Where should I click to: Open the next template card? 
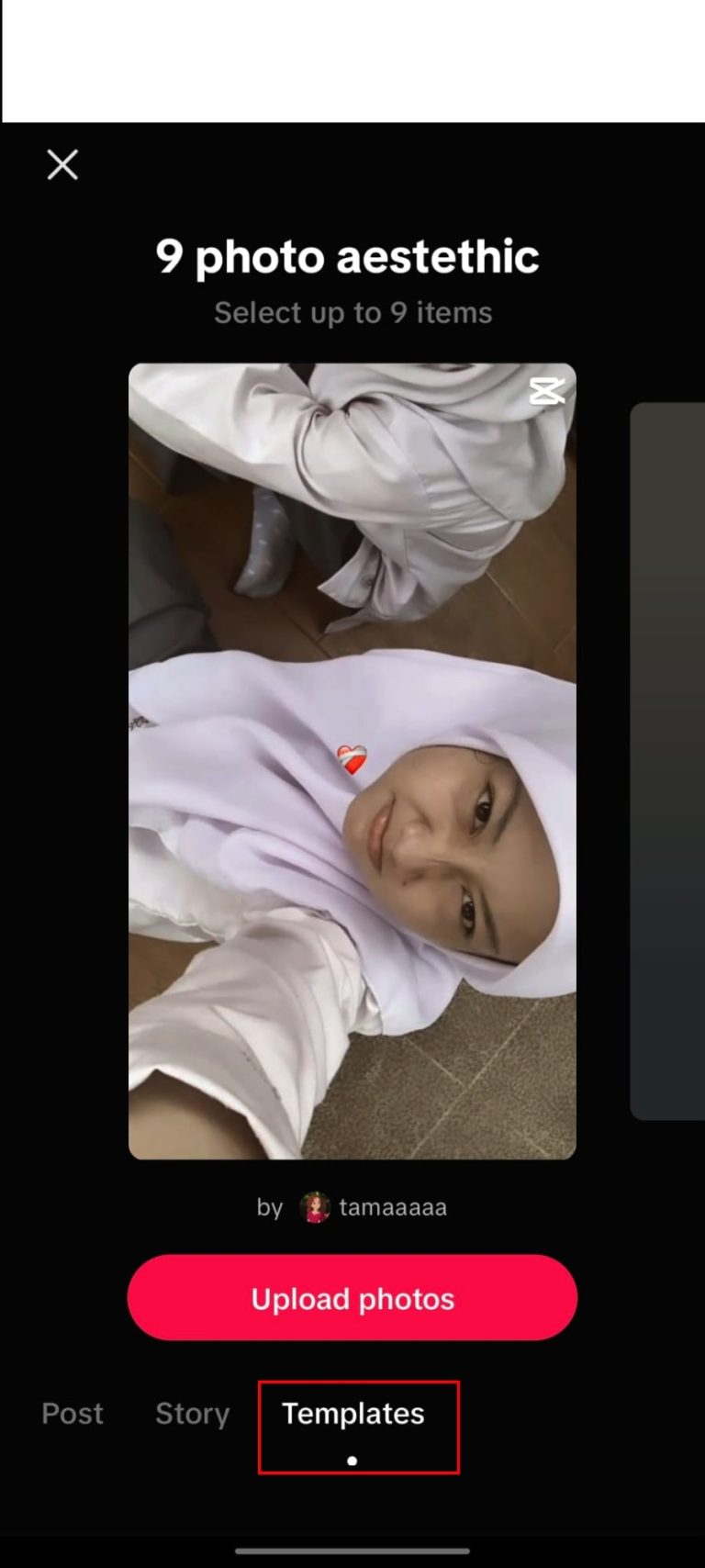[x=667, y=761]
